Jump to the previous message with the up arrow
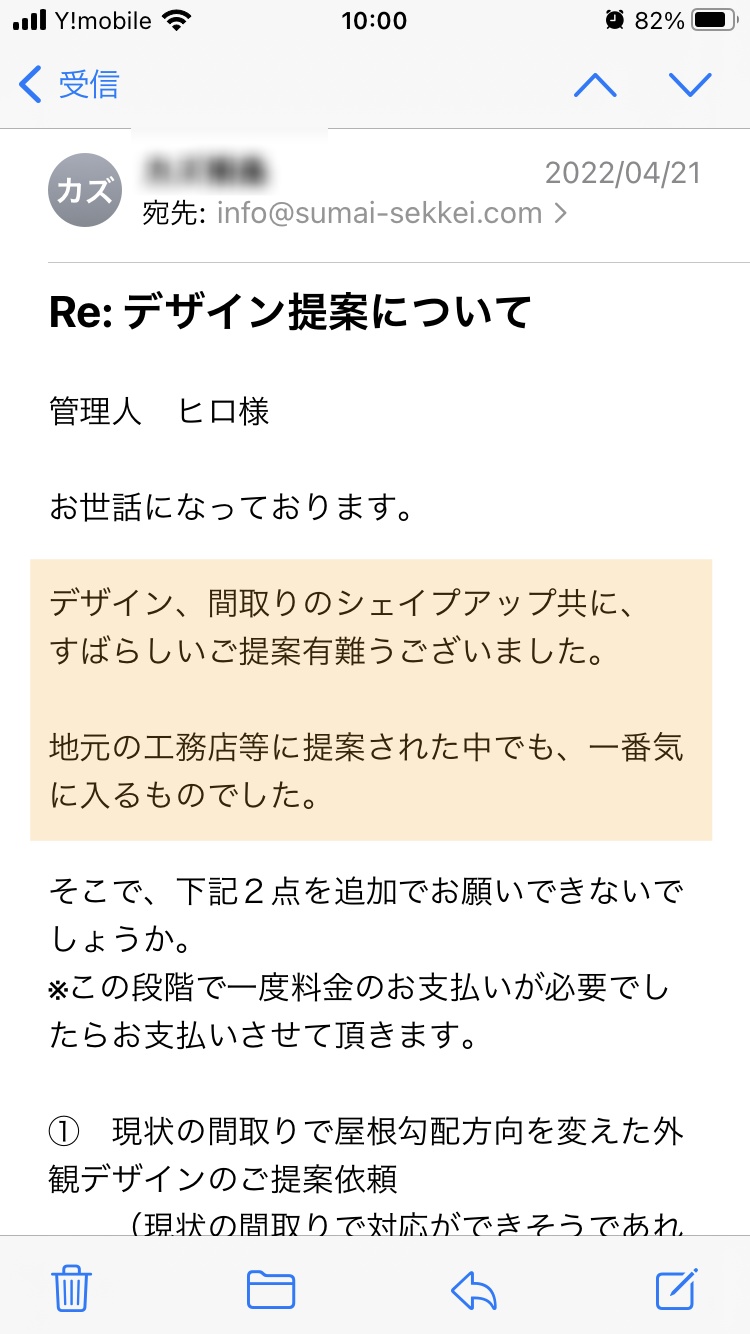750x1334 pixels. click(595, 85)
